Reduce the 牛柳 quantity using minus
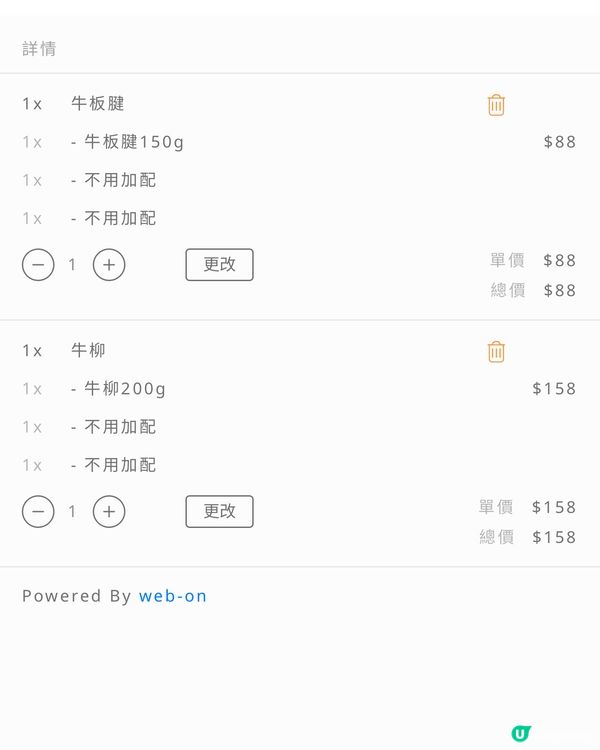 pos(38,512)
